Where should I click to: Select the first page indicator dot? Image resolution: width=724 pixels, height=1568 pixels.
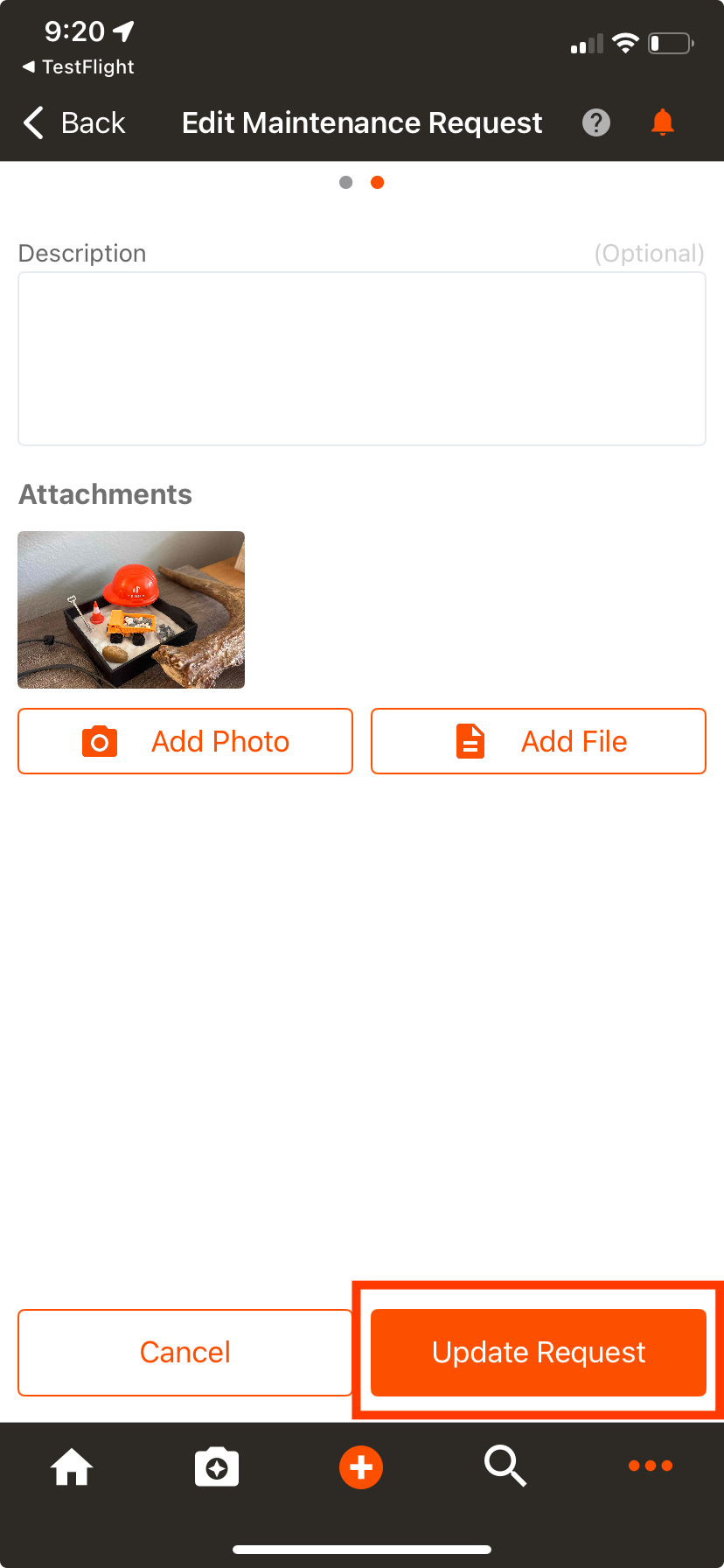click(346, 182)
